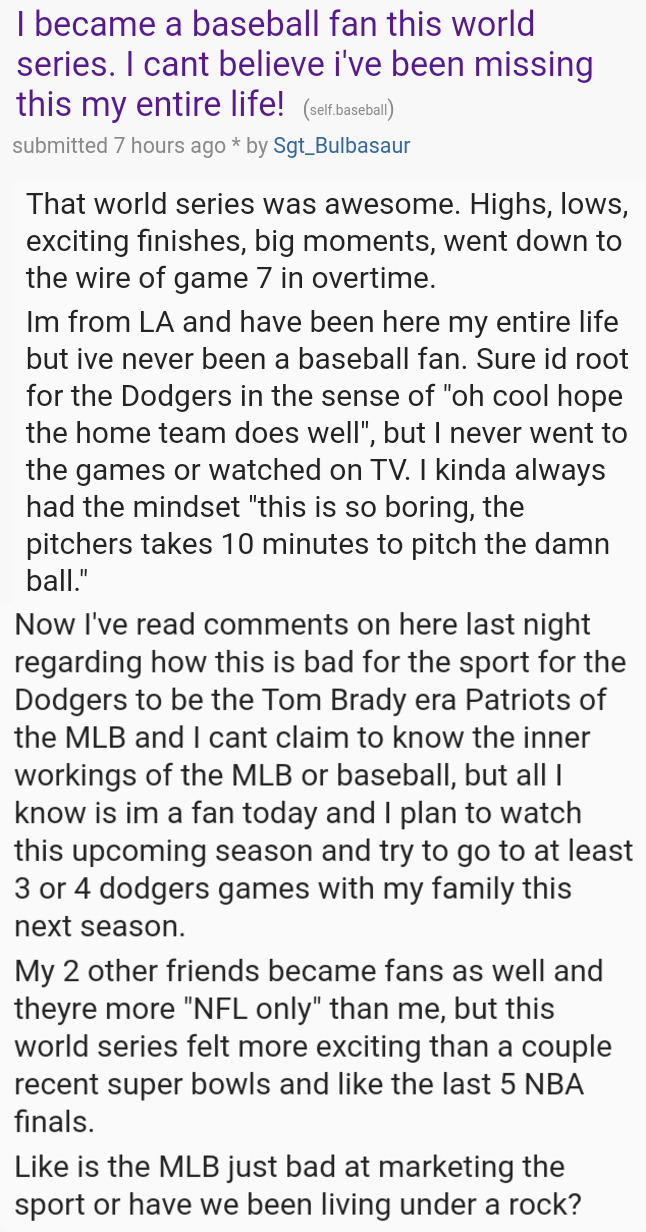This screenshot has width=646, height=1232.
Task: View Sgt_Bulbasaur's user profile
Action: [341, 146]
